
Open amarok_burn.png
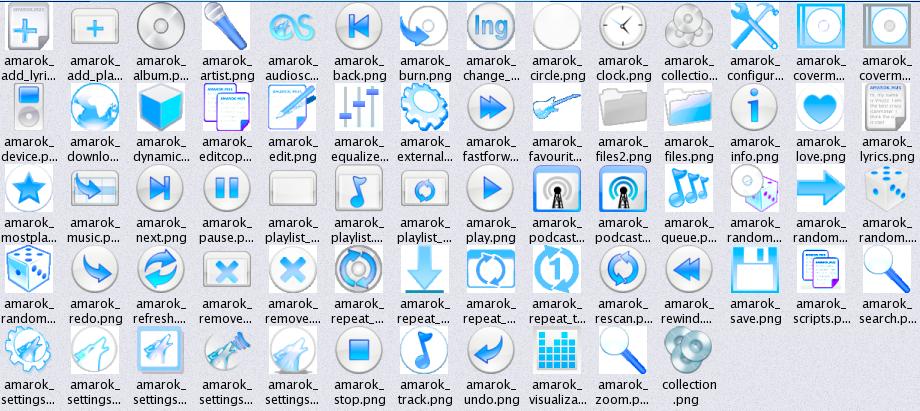click(424, 27)
